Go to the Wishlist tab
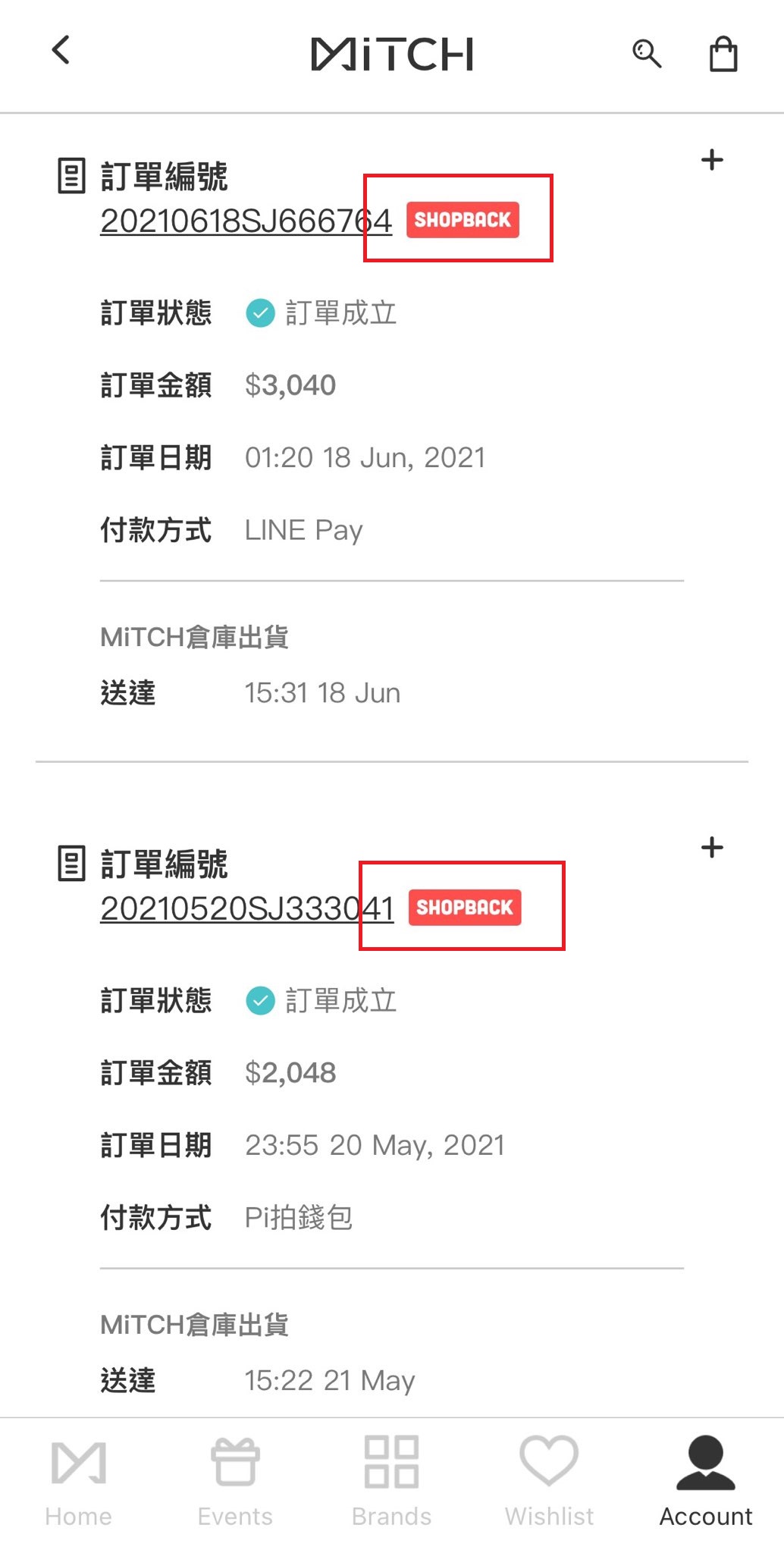The image size is (784, 1553). [549, 1481]
